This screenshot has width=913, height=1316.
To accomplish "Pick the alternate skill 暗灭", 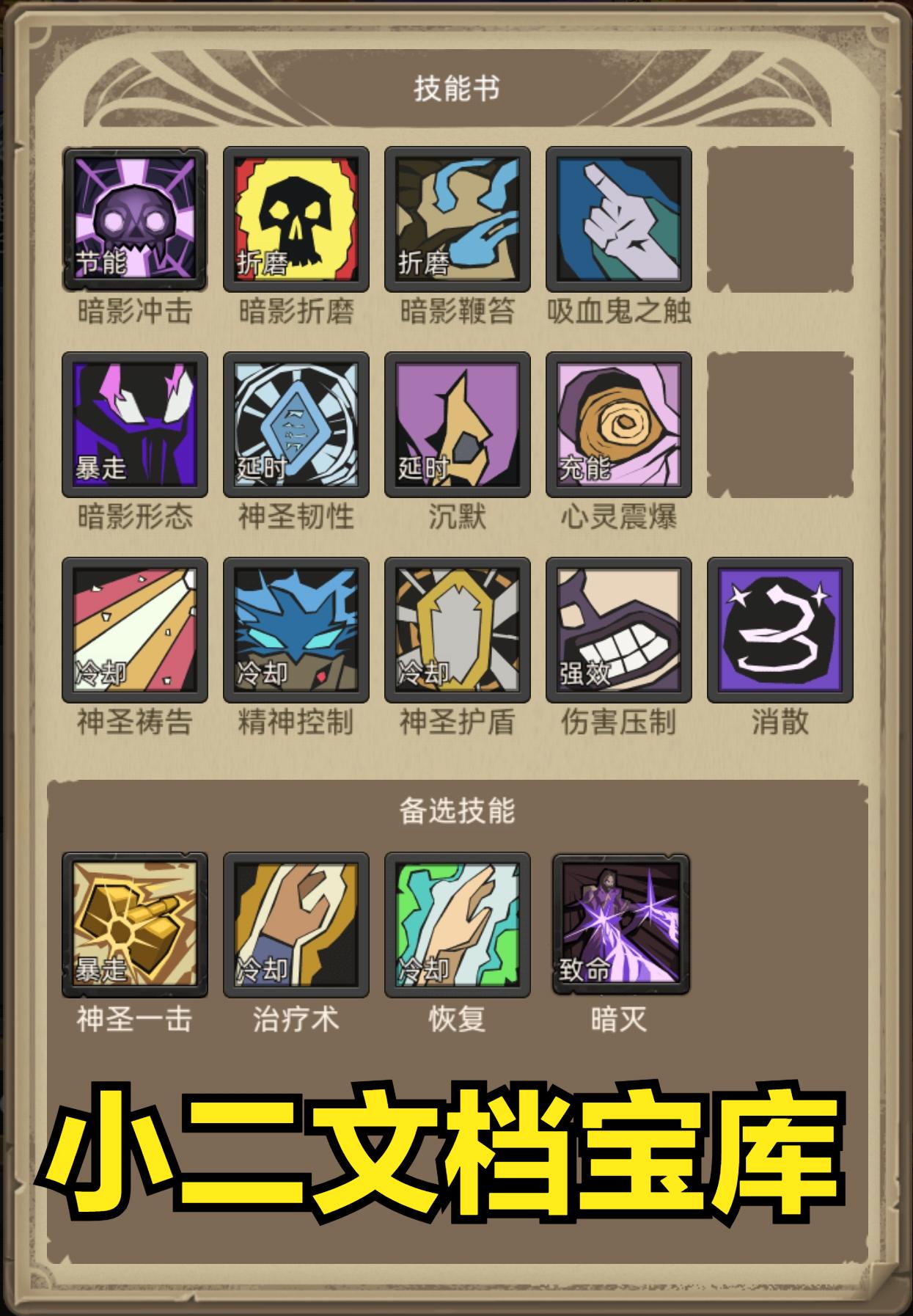I will tap(620, 924).
